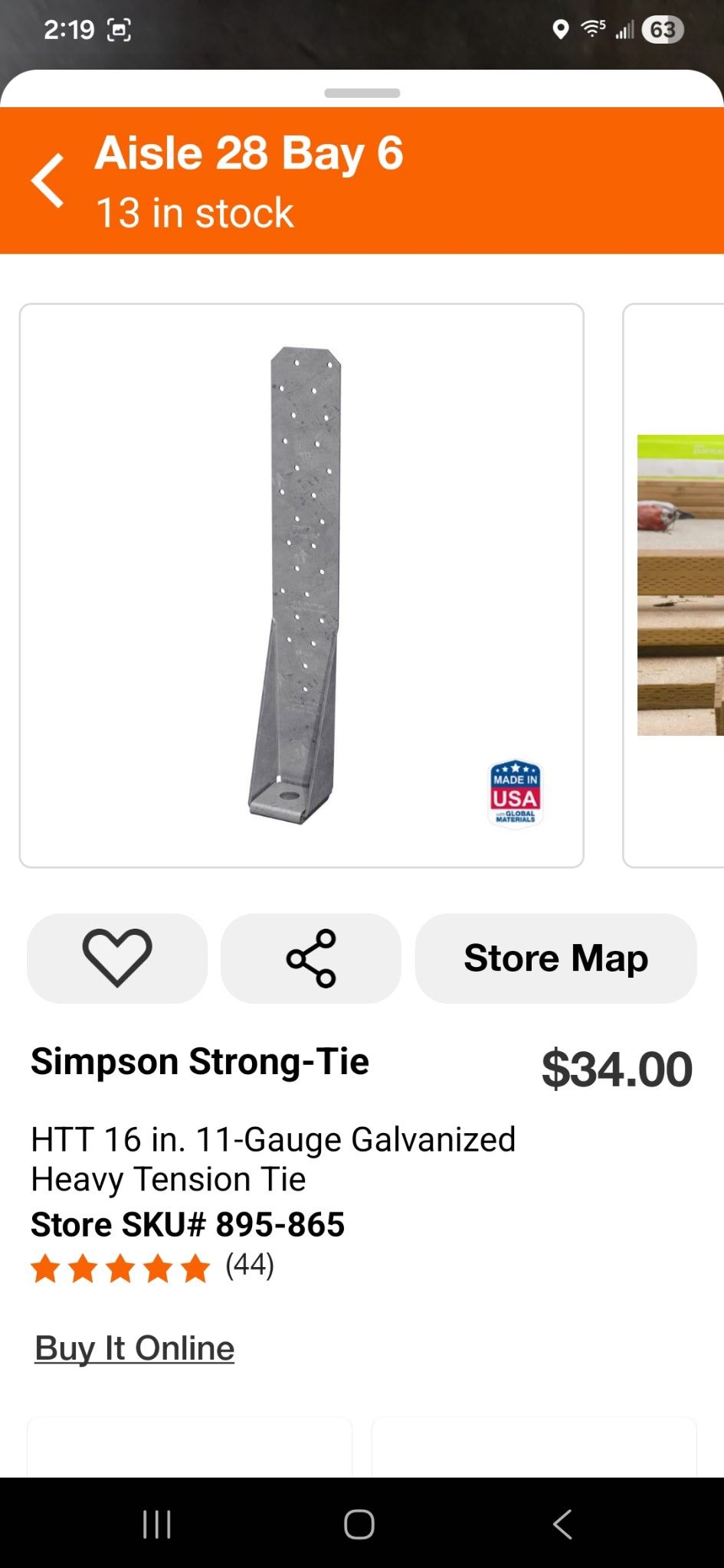This screenshot has width=724, height=1568.
Task: Open the Store Map
Action: click(555, 959)
